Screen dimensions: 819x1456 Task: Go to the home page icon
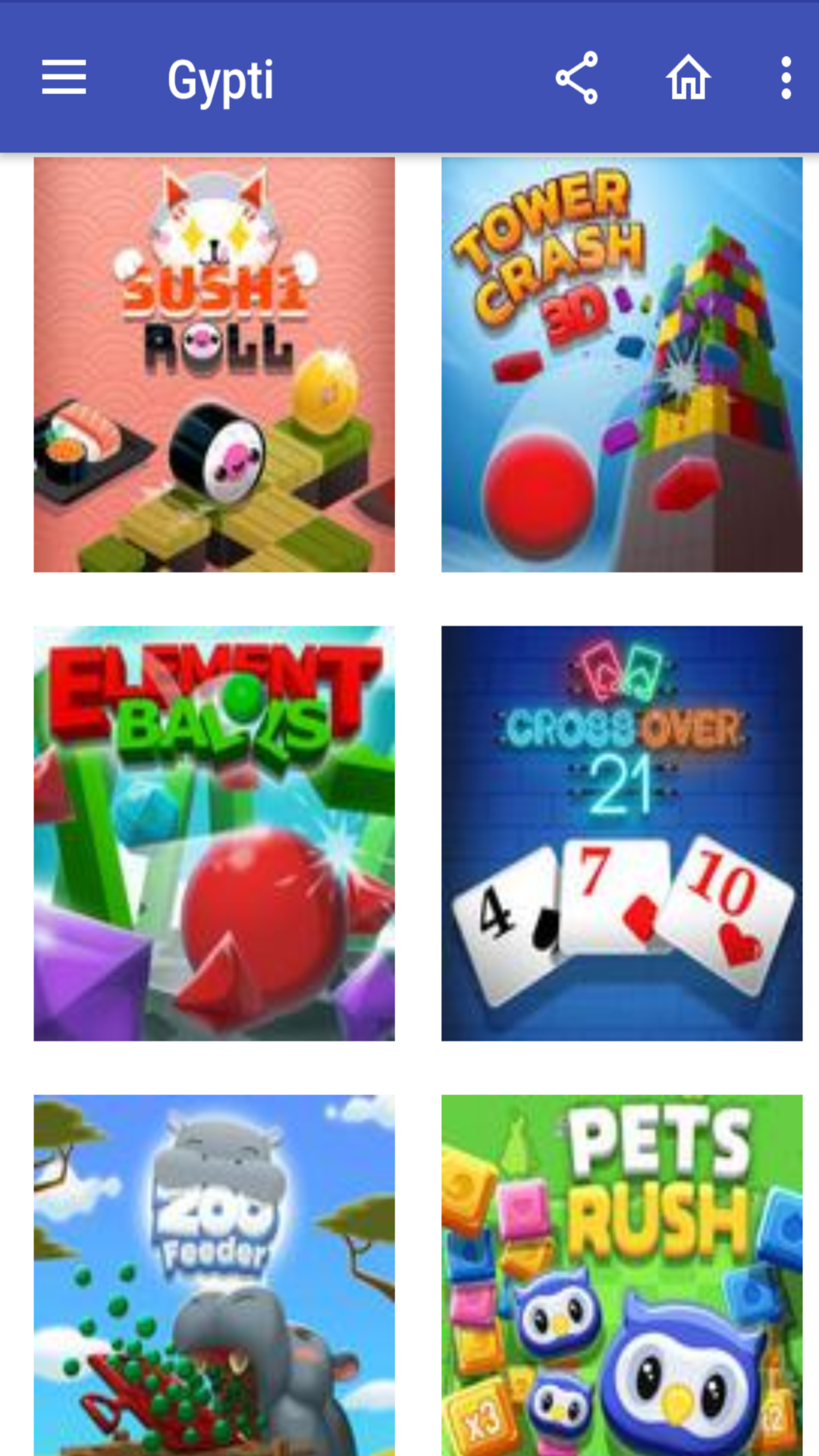click(688, 77)
